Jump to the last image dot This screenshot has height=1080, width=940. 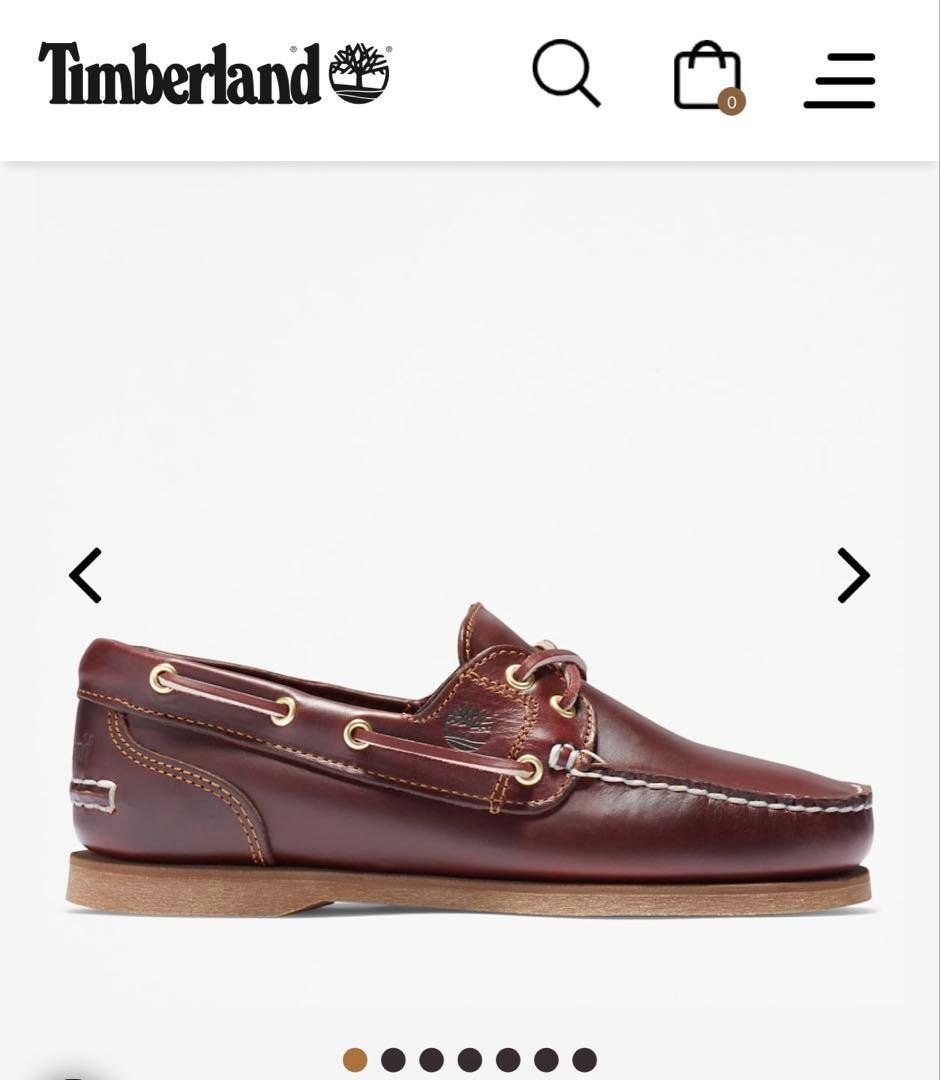[x=584, y=1059]
